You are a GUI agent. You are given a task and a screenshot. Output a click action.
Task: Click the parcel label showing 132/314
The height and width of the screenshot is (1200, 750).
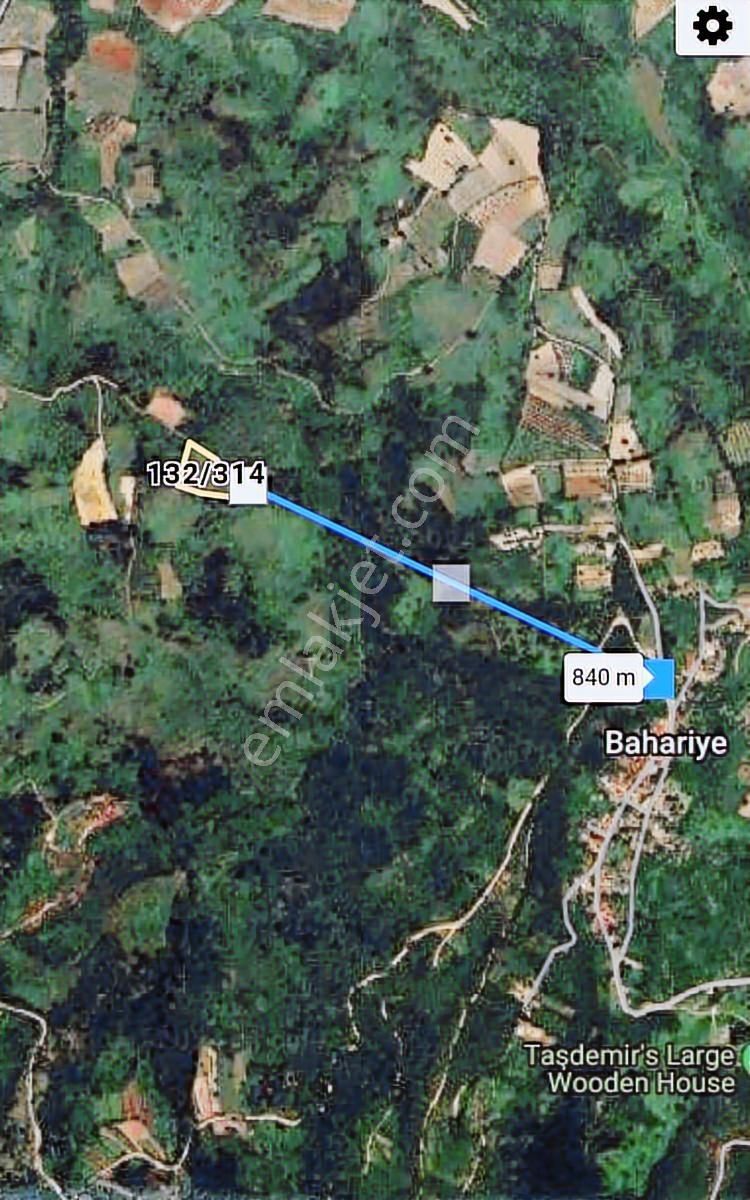click(x=205, y=470)
